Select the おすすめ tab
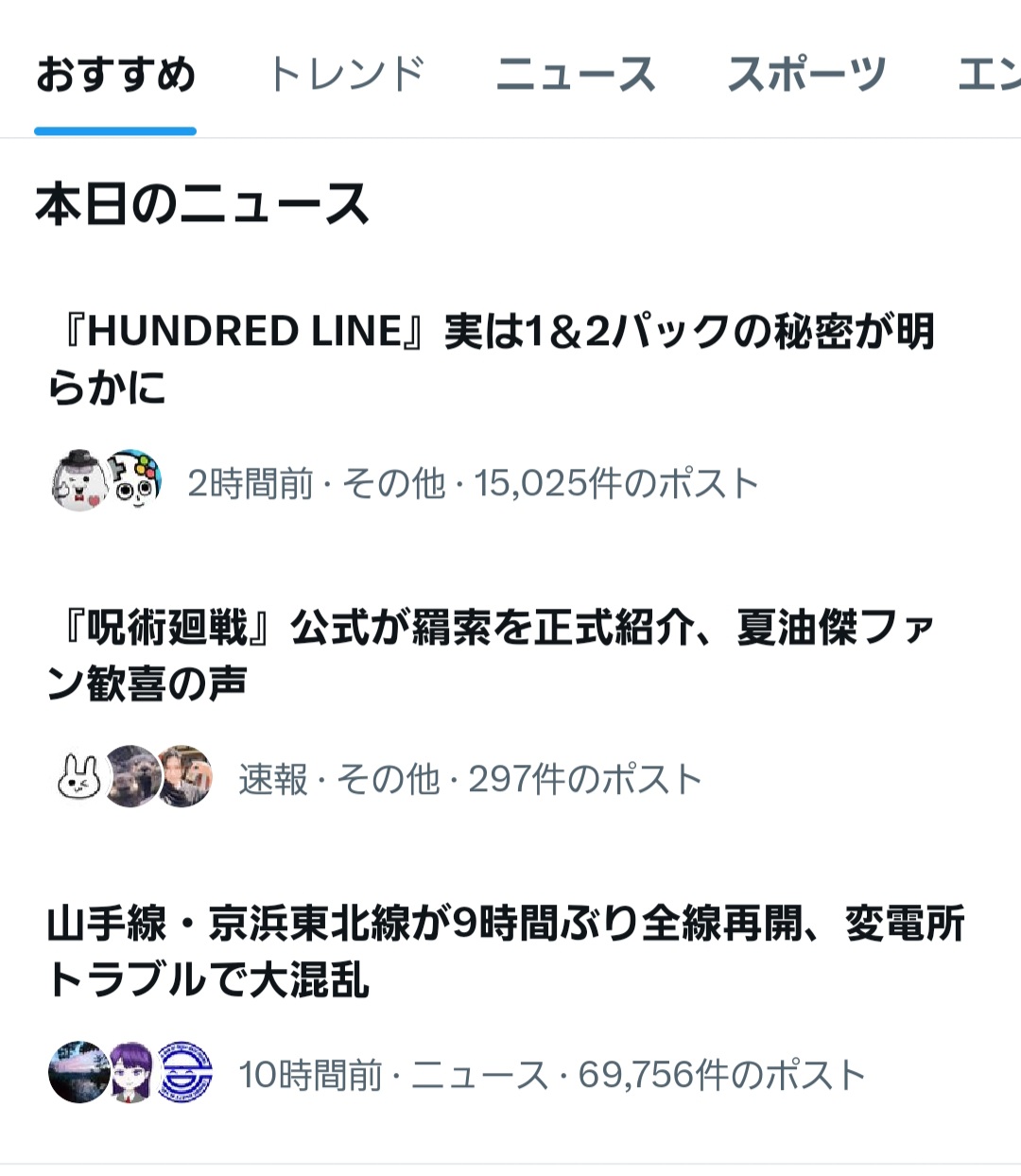The height and width of the screenshot is (1176, 1021). point(115,75)
